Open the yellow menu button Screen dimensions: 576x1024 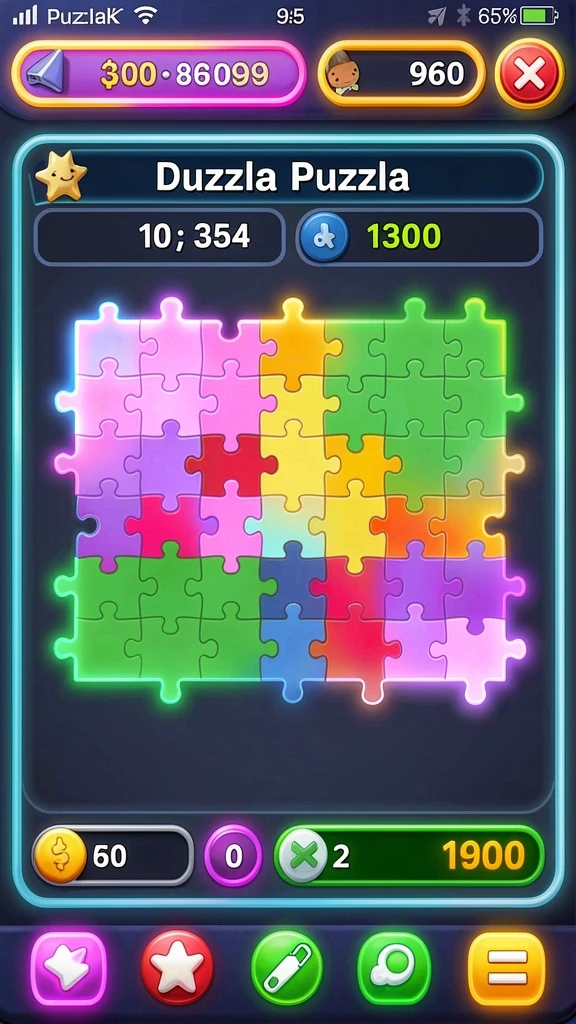click(x=507, y=968)
